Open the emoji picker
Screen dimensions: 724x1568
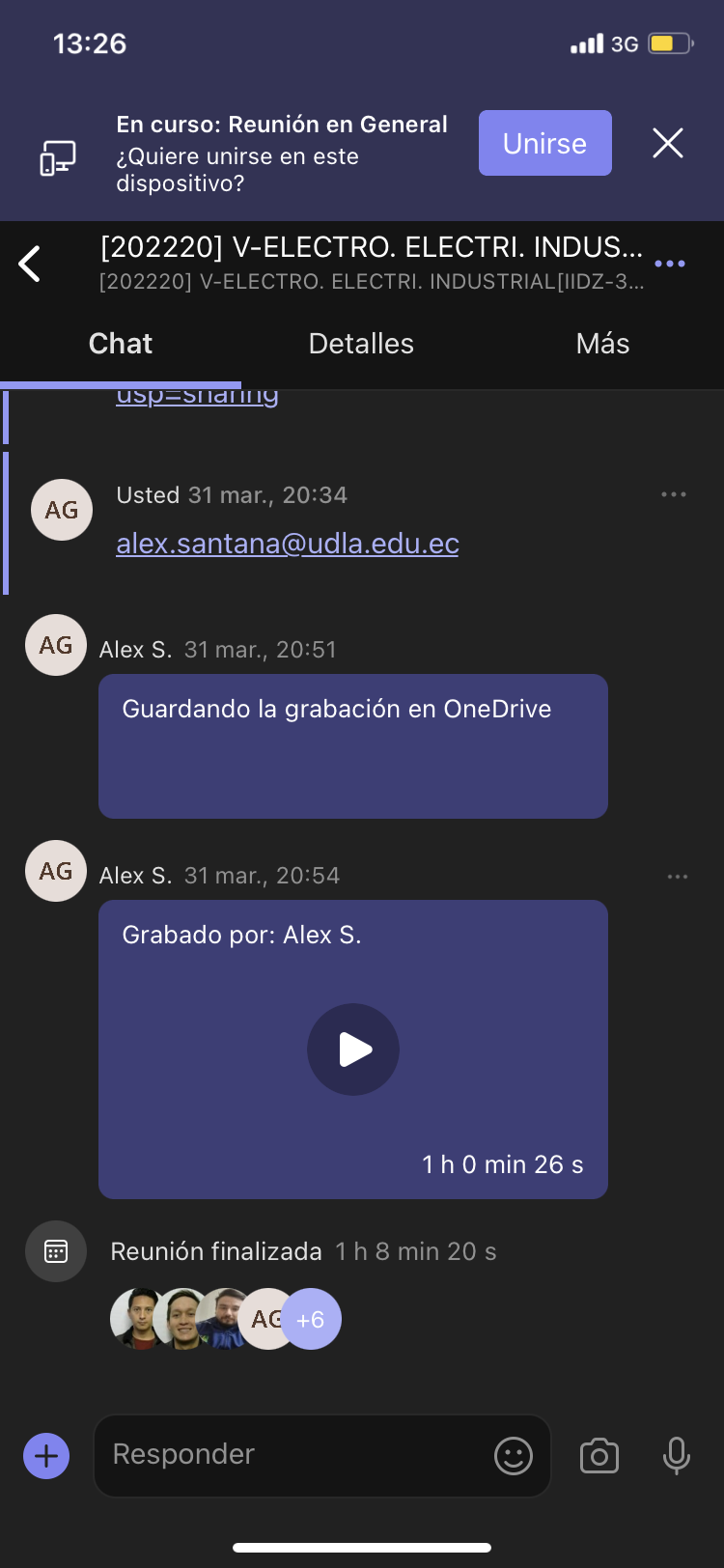pyautogui.click(x=514, y=1455)
